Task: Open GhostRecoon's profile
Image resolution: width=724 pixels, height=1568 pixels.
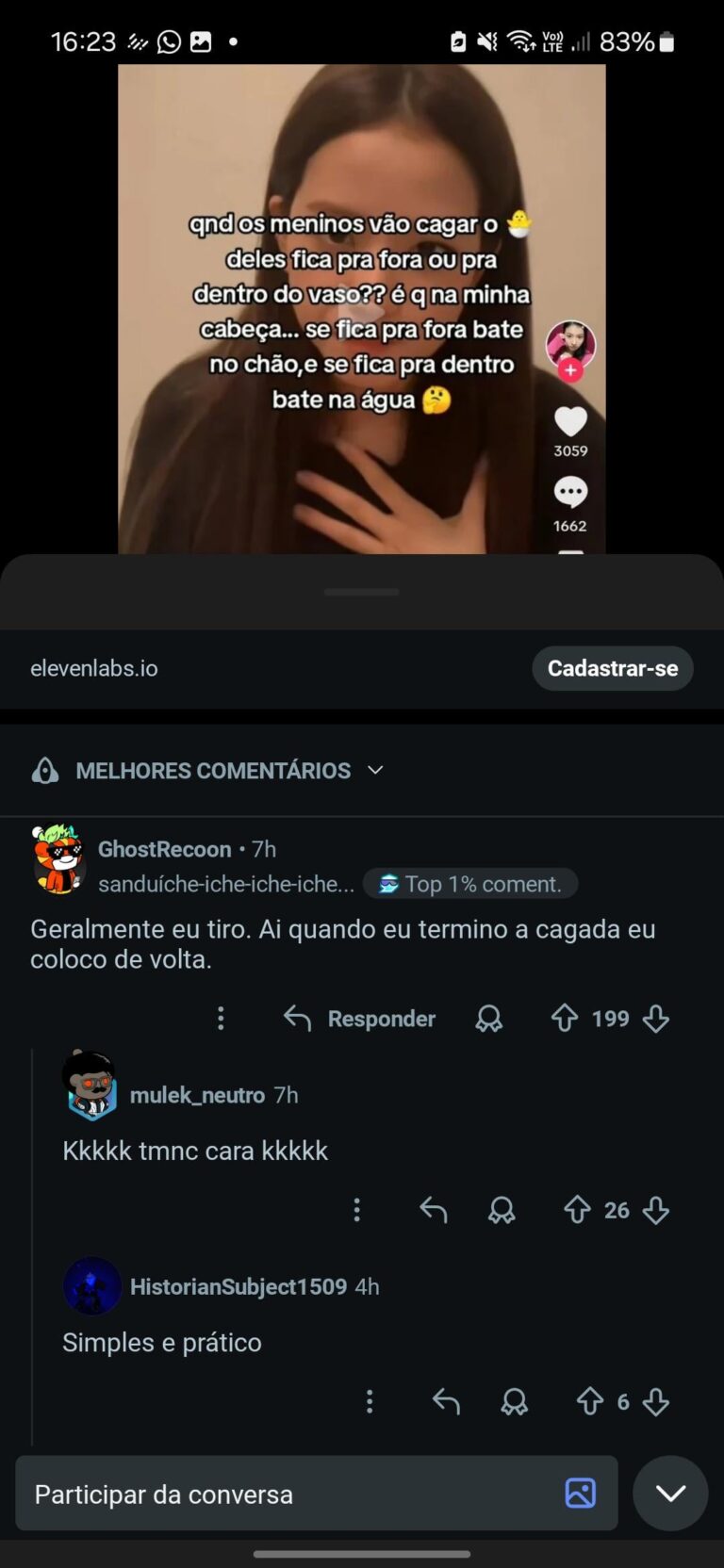Action: [x=164, y=849]
